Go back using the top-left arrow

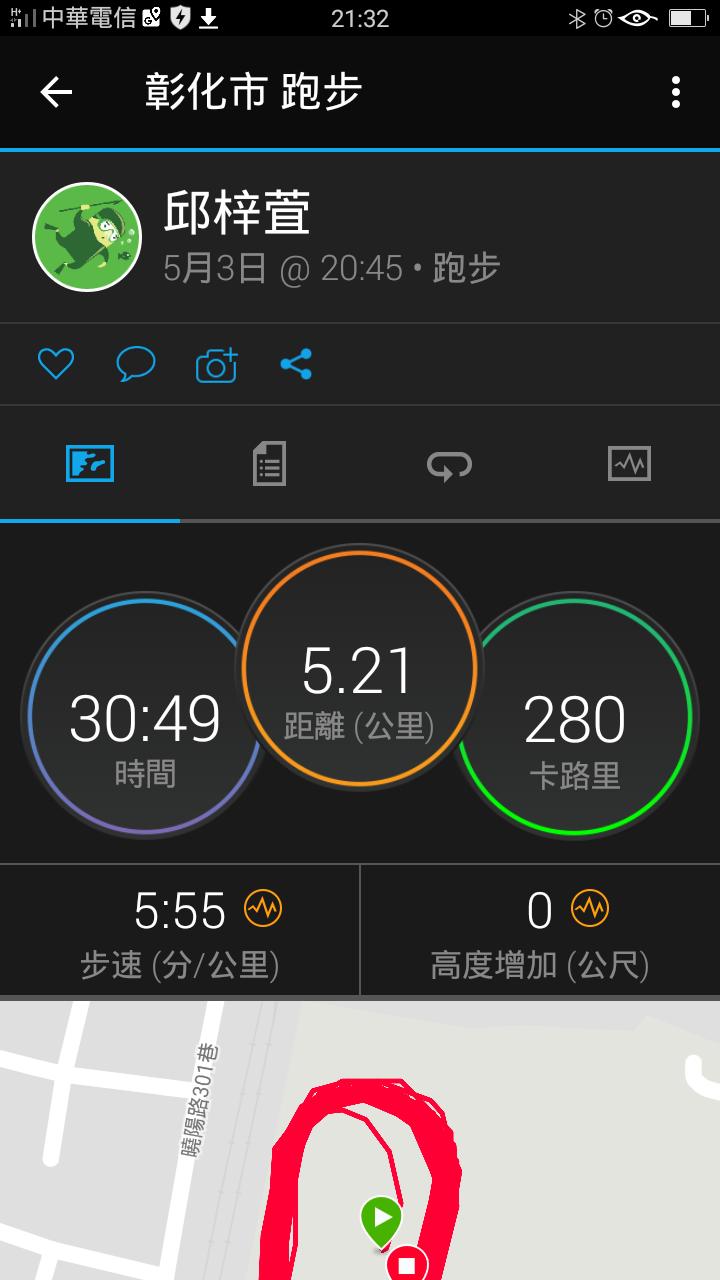coord(56,92)
